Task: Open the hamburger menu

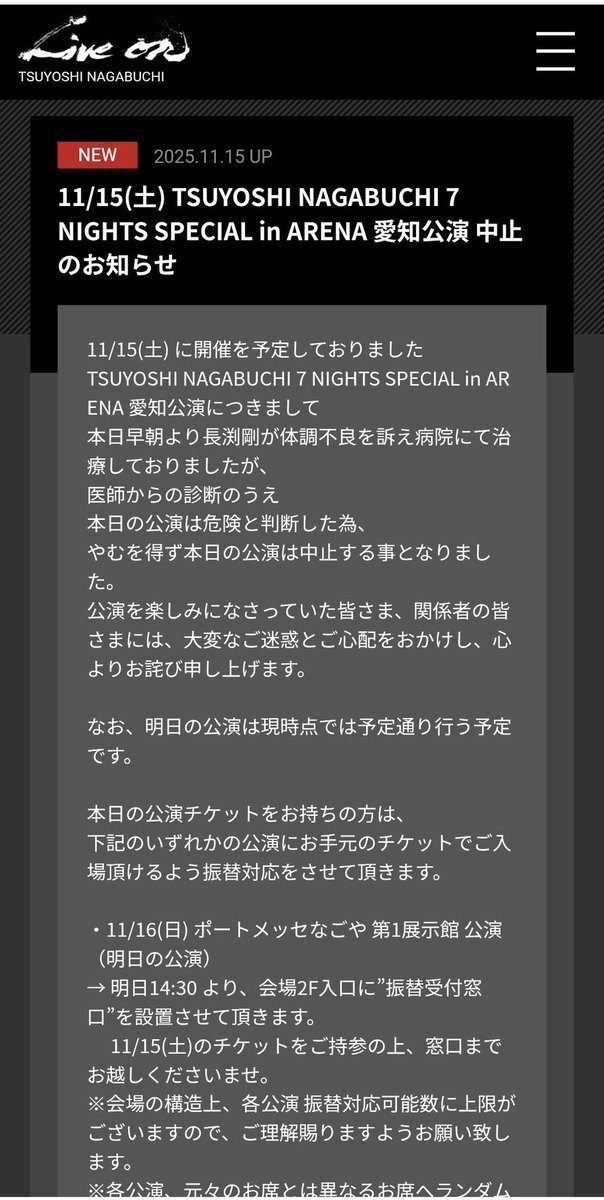Action: point(555,50)
